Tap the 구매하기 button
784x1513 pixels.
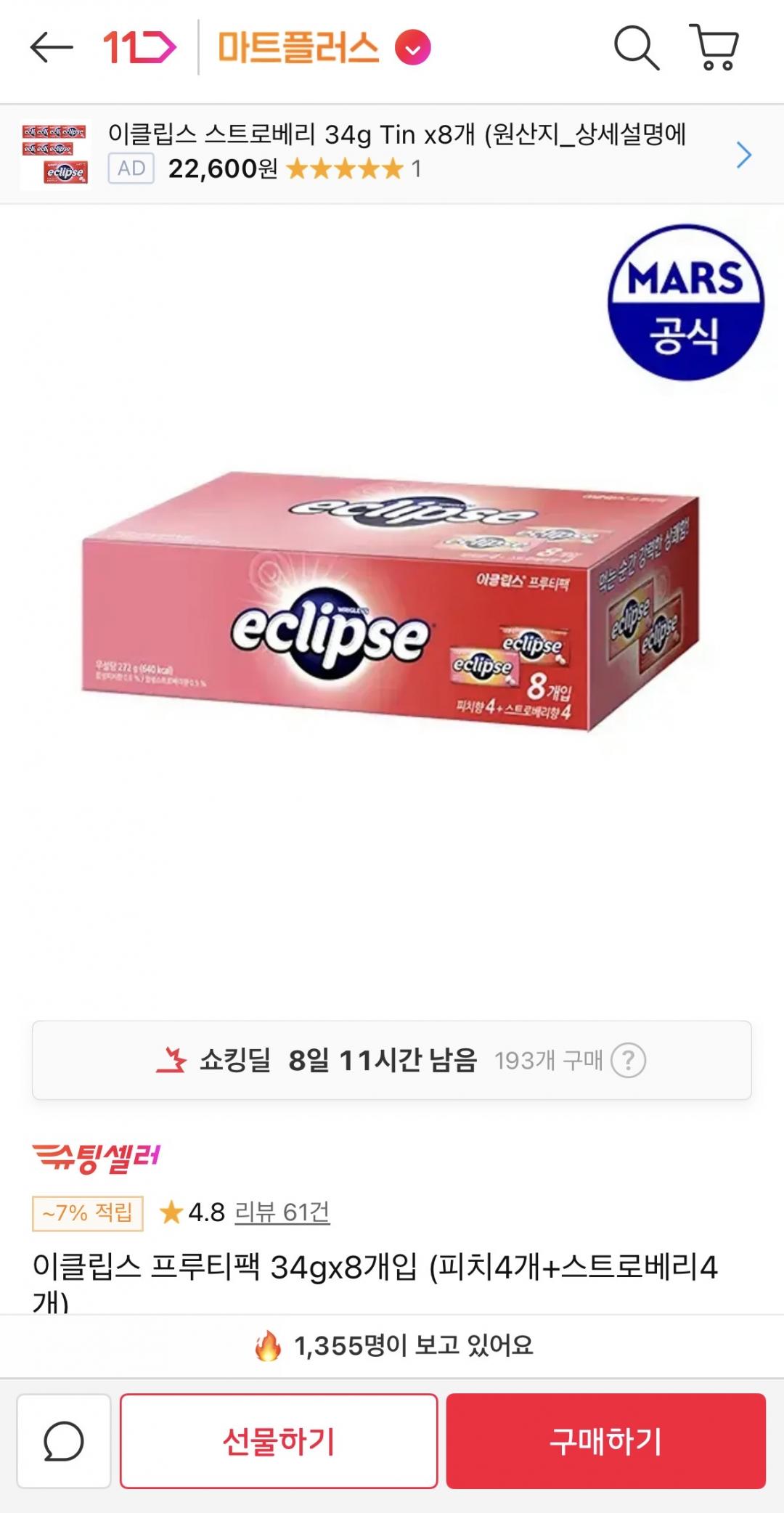[605, 1441]
